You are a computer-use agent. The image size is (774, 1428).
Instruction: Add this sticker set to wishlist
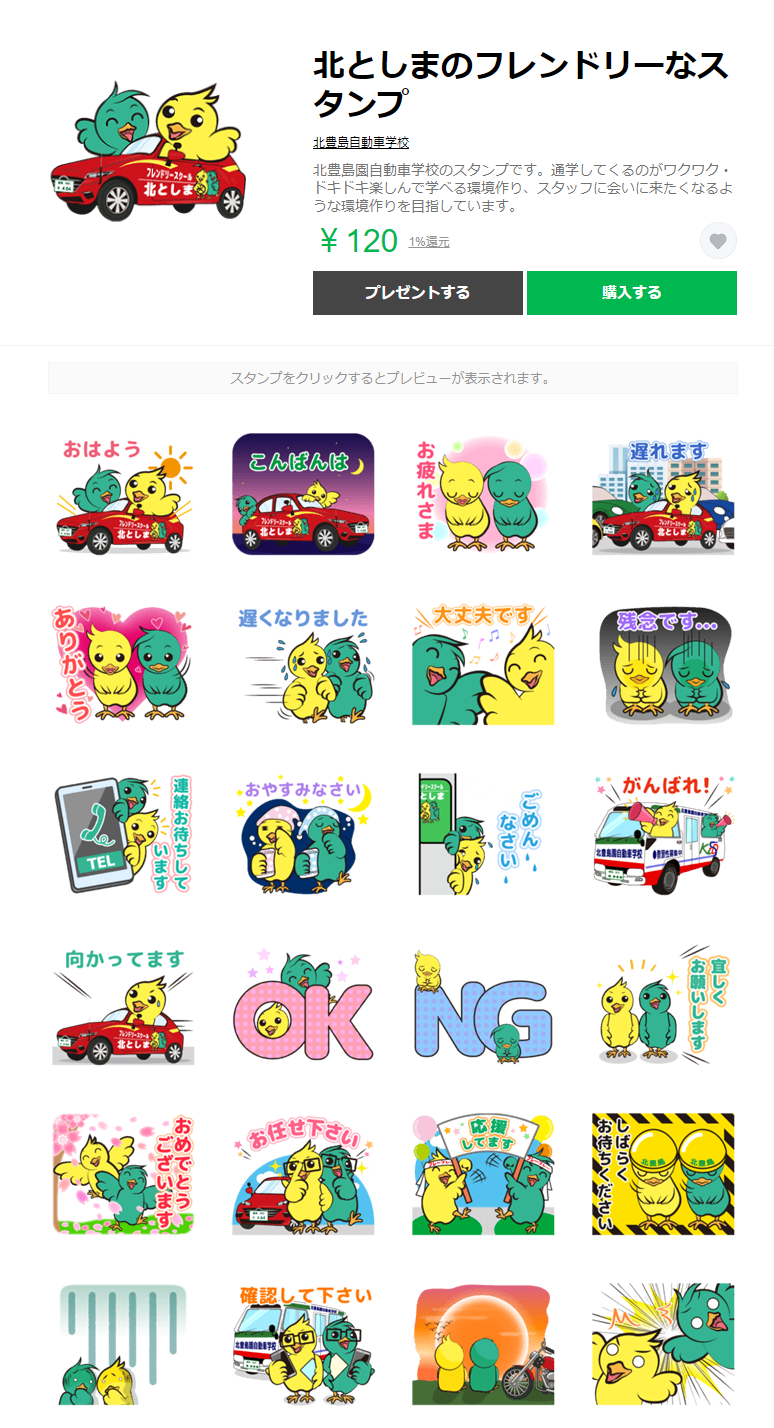[x=717, y=241]
